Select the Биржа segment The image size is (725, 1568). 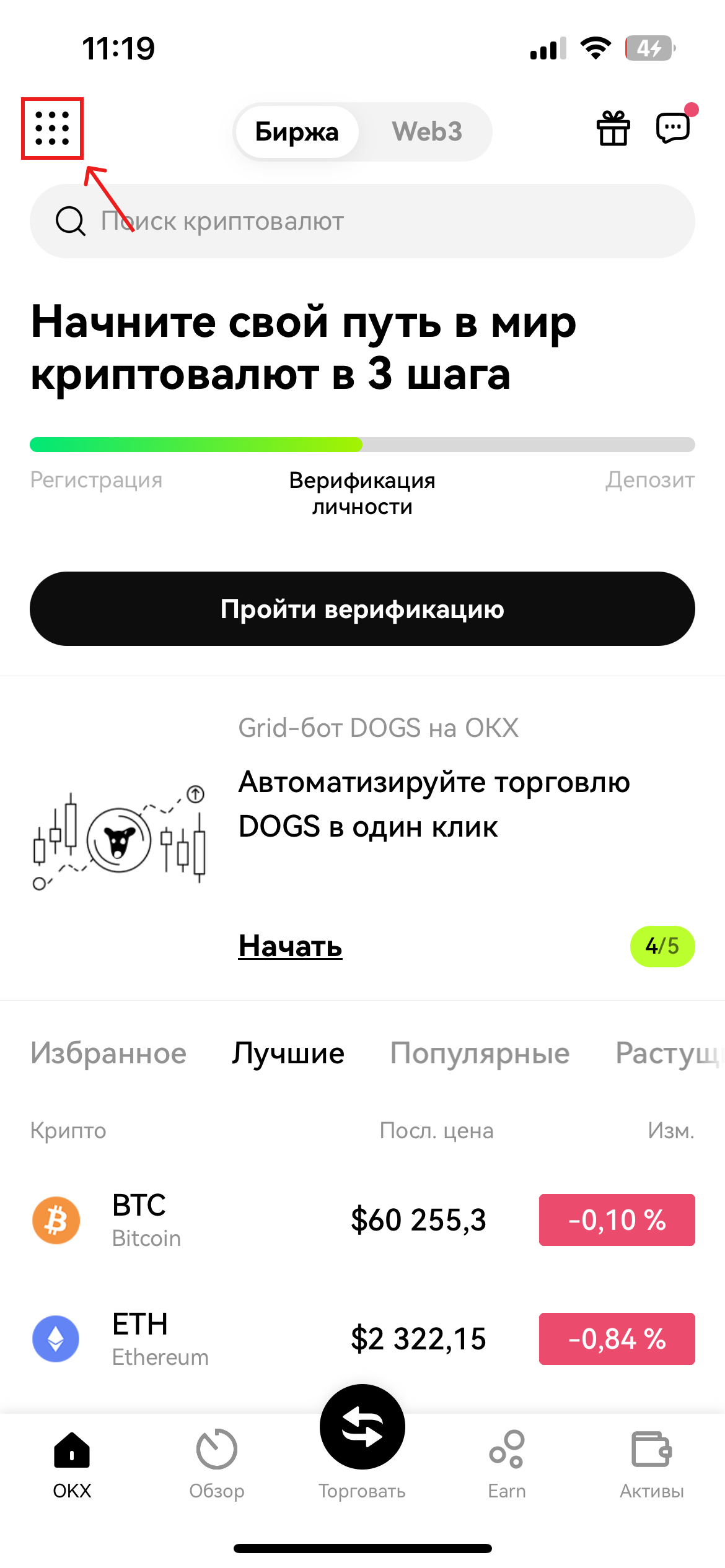click(x=297, y=131)
